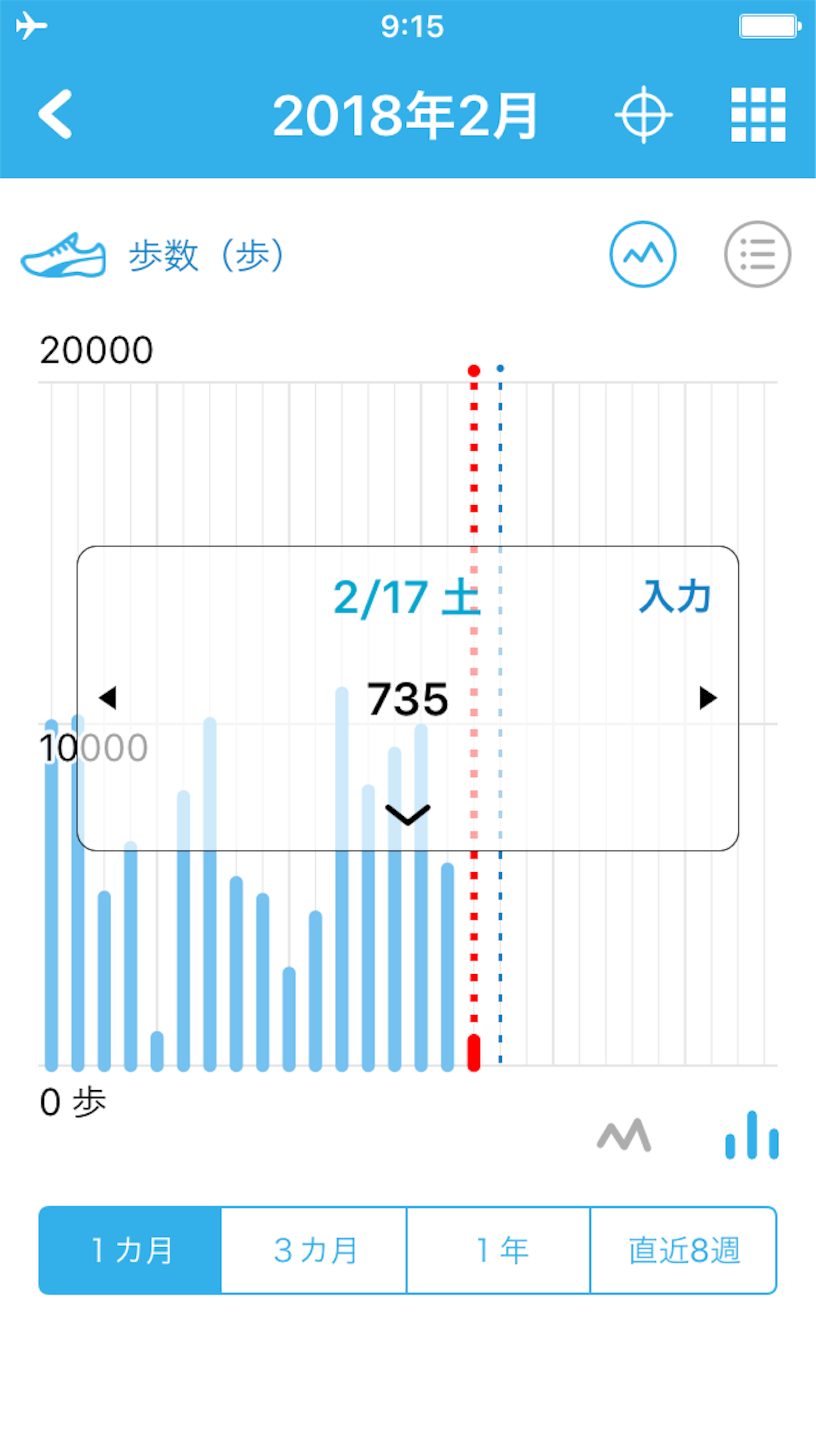Expand the popup's down chevron
Image resolution: width=816 pixels, height=1448 pixels.
407,815
